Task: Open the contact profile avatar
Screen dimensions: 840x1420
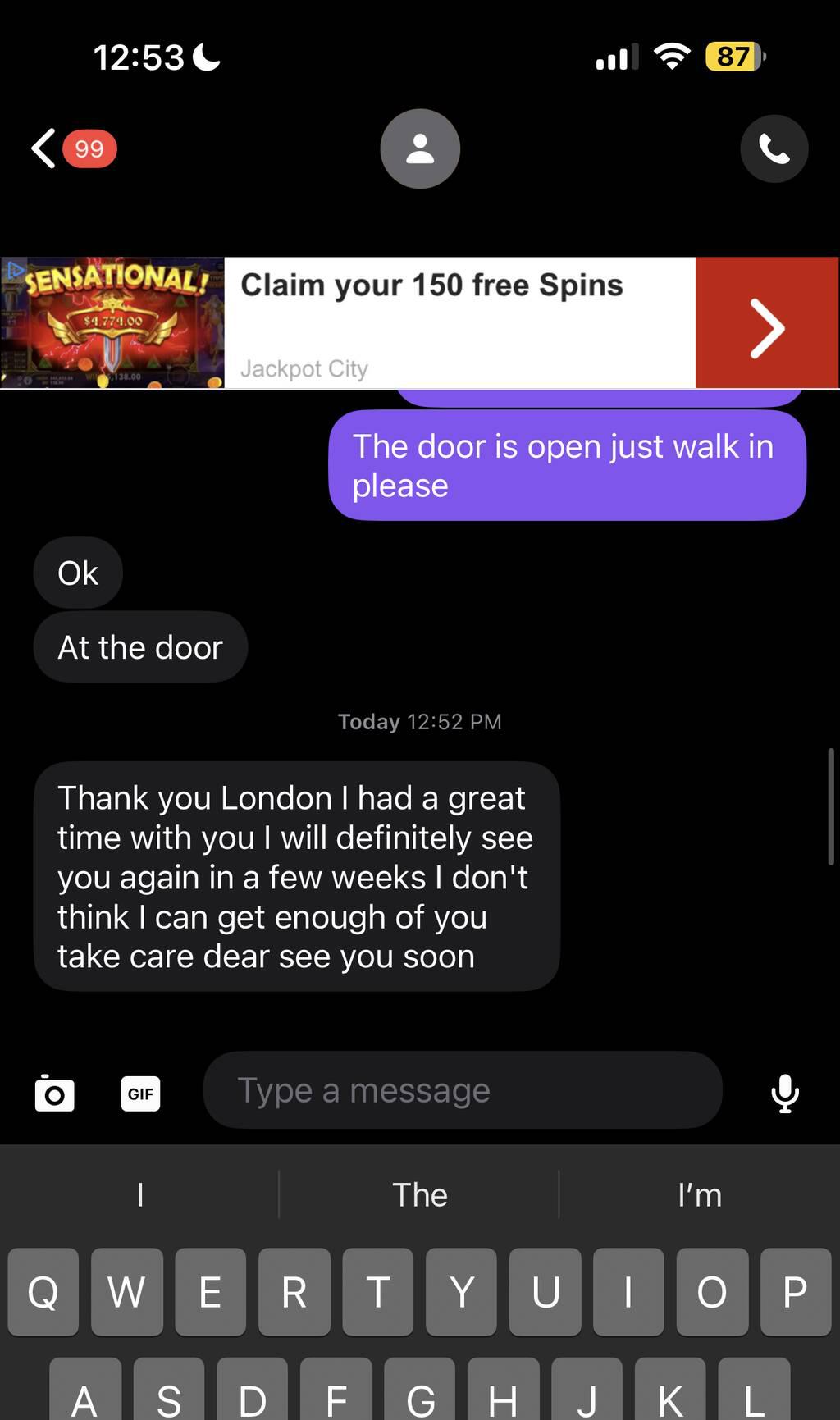Action: coord(420,148)
